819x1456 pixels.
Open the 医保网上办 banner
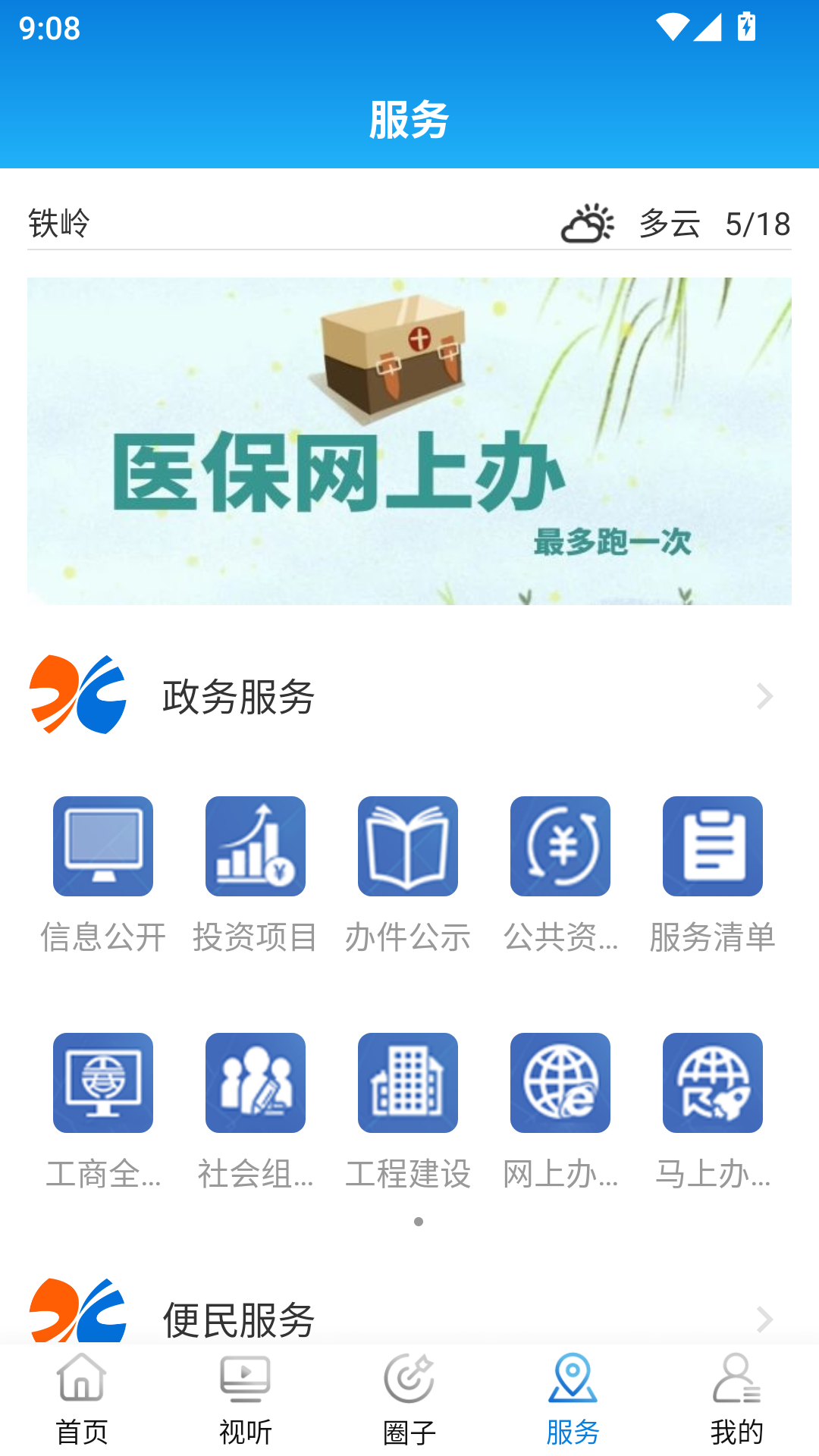[x=409, y=438]
